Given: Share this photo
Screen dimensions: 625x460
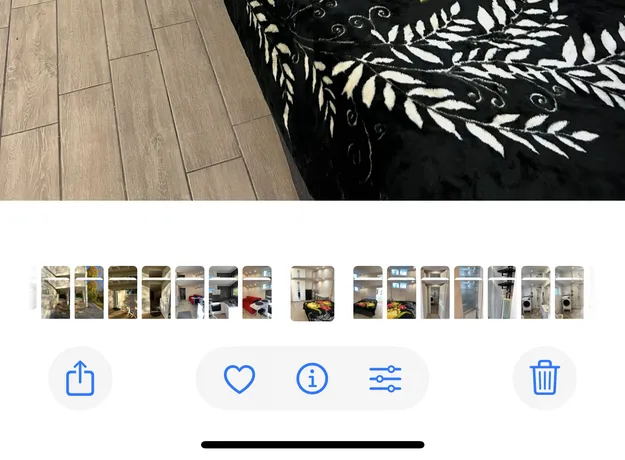Looking at the screenshot, I should [80, 379].
